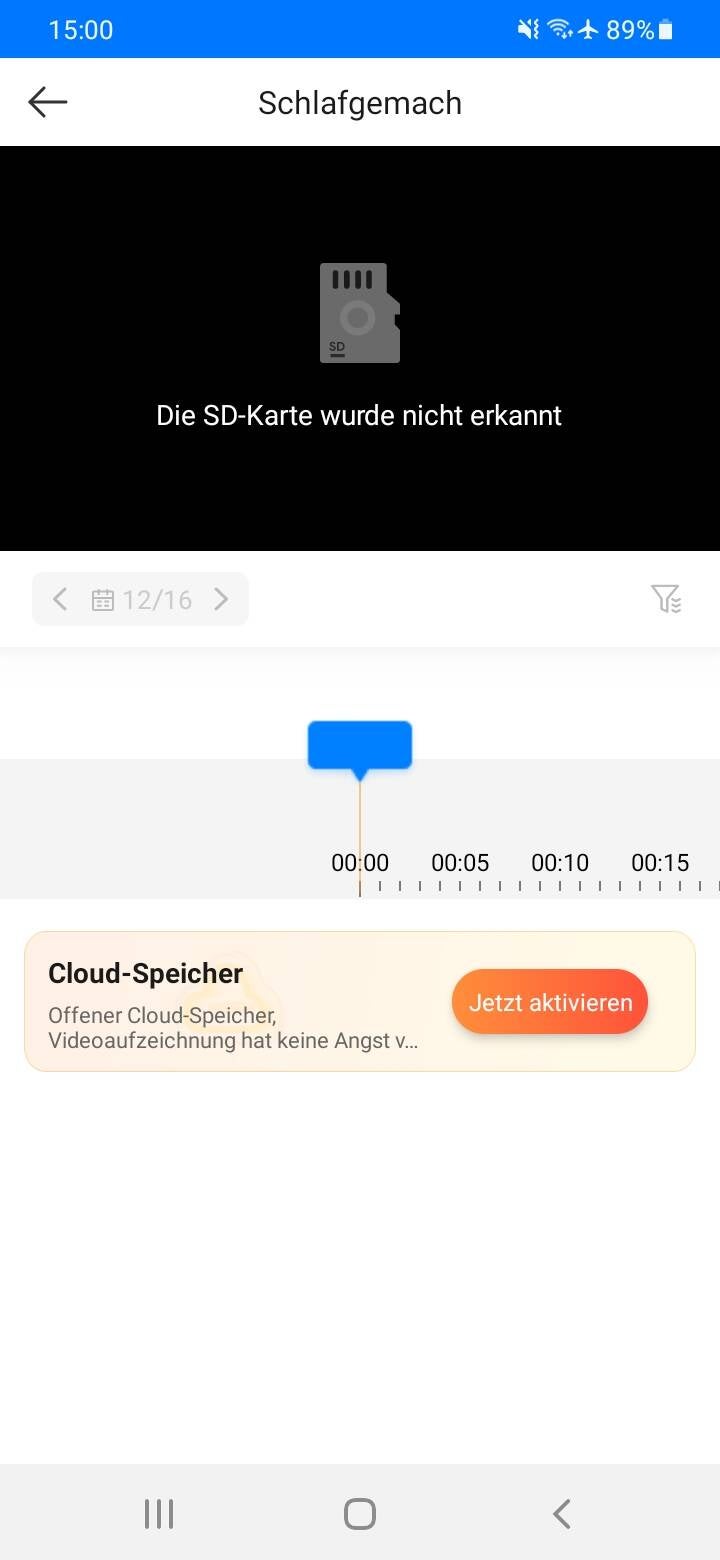Go to the previous recording day

click(60, 599)
